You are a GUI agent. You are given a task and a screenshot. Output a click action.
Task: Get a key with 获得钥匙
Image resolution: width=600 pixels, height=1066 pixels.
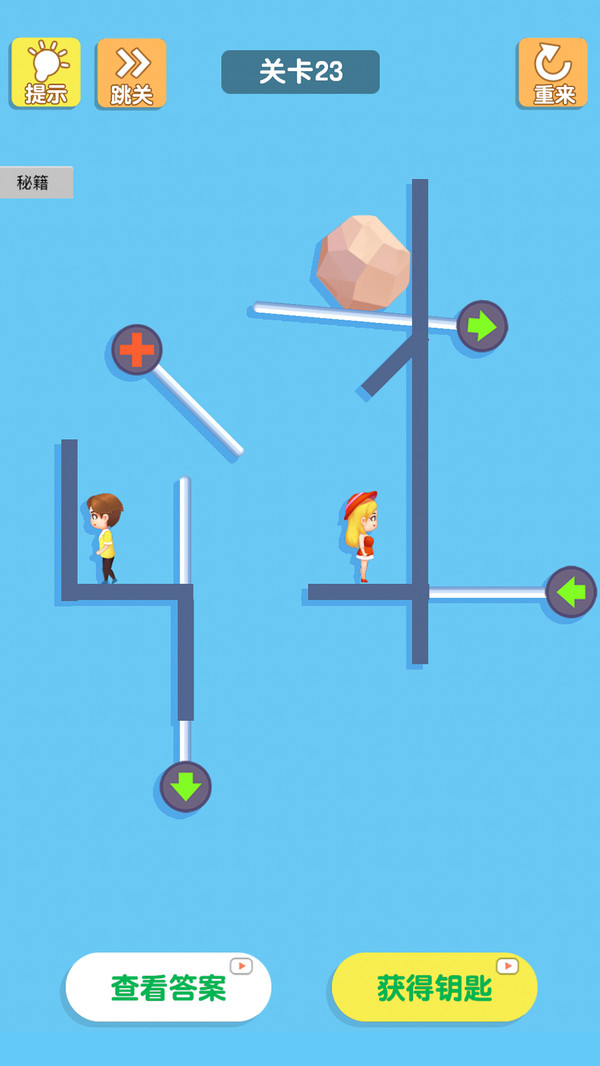(x=434, y=987)
